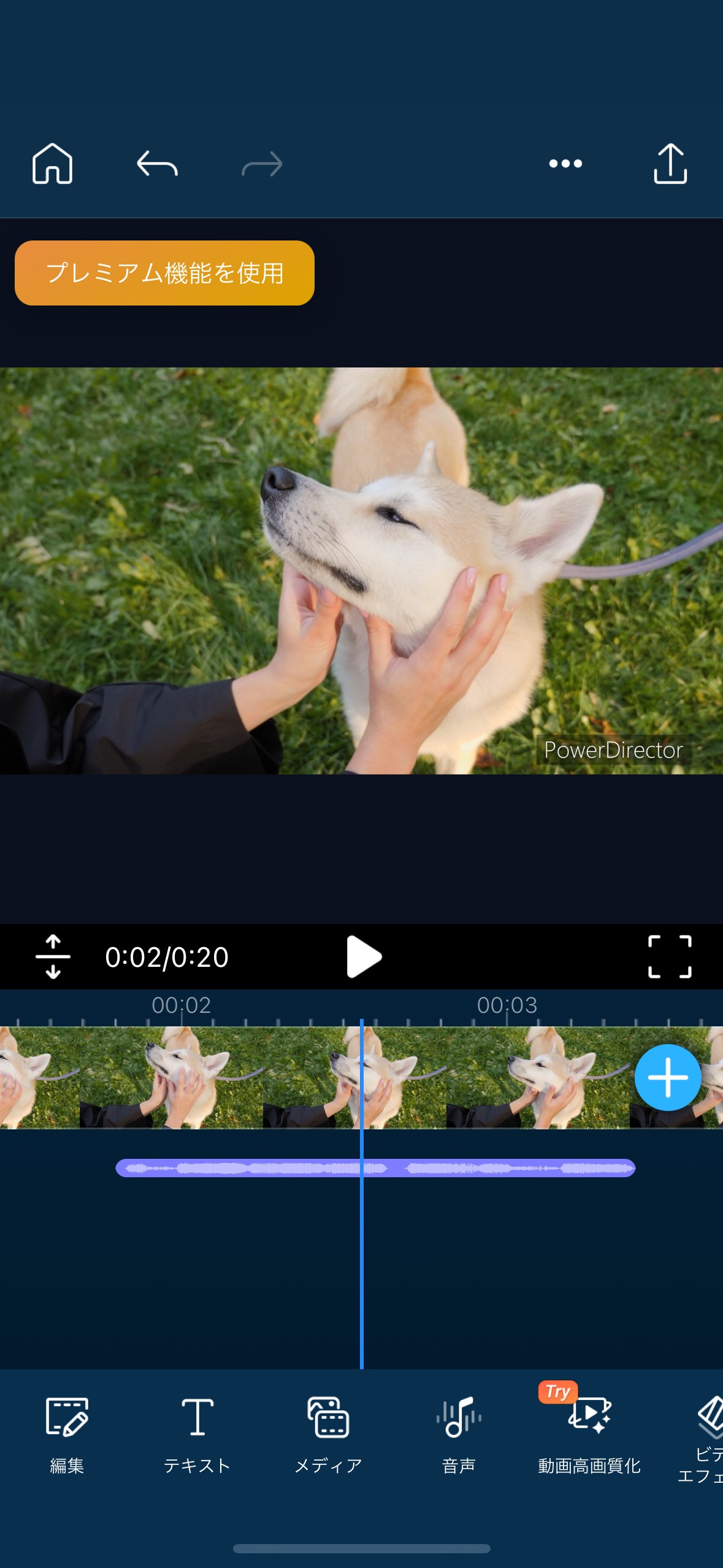Undo the last edit
The height and width of the screenshot is (1568, 723).
[157, 164]
